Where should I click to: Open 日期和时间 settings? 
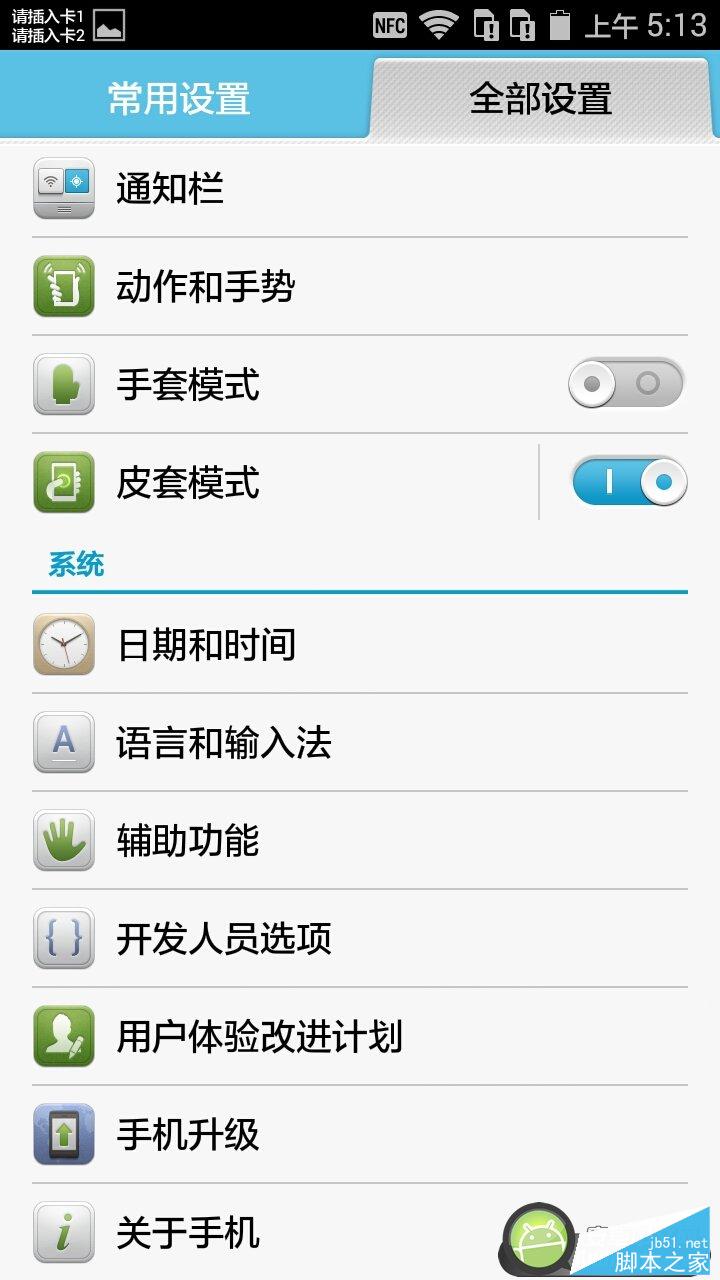360,645
